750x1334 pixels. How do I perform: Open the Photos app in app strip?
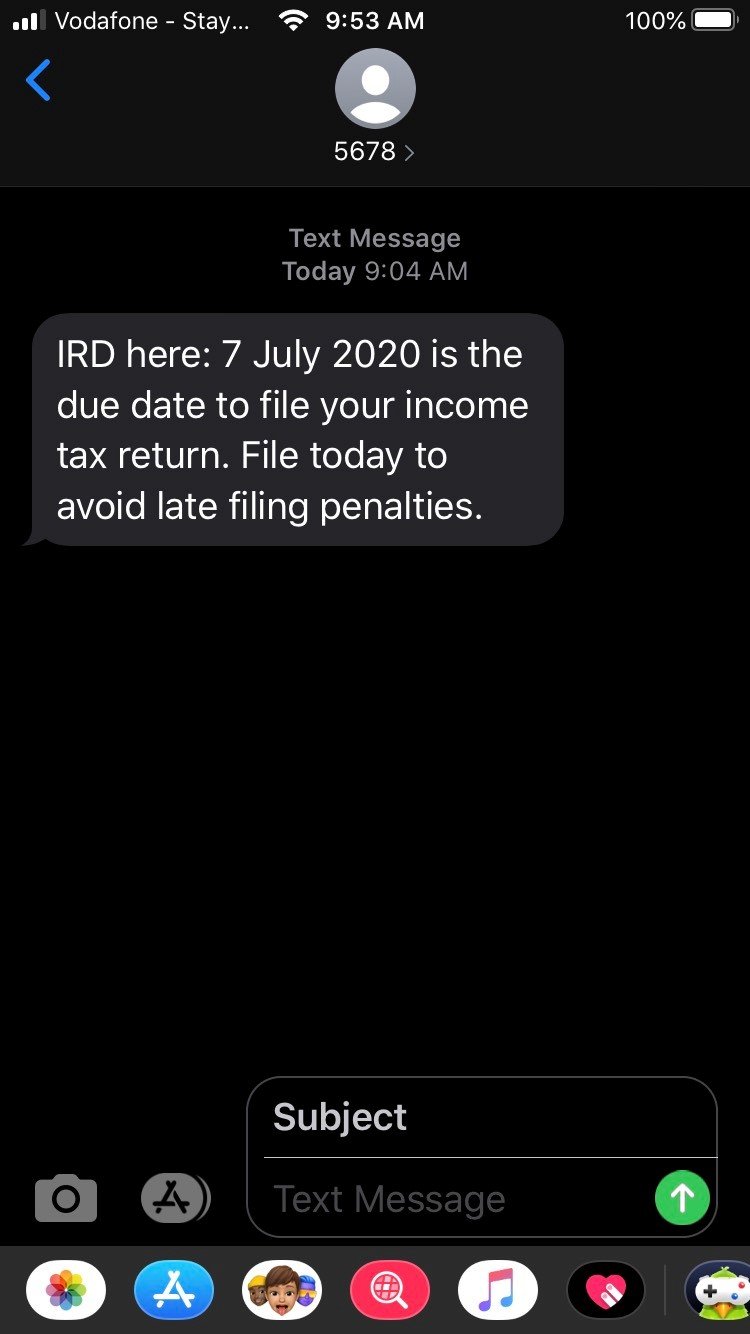tap(66, 1290)
